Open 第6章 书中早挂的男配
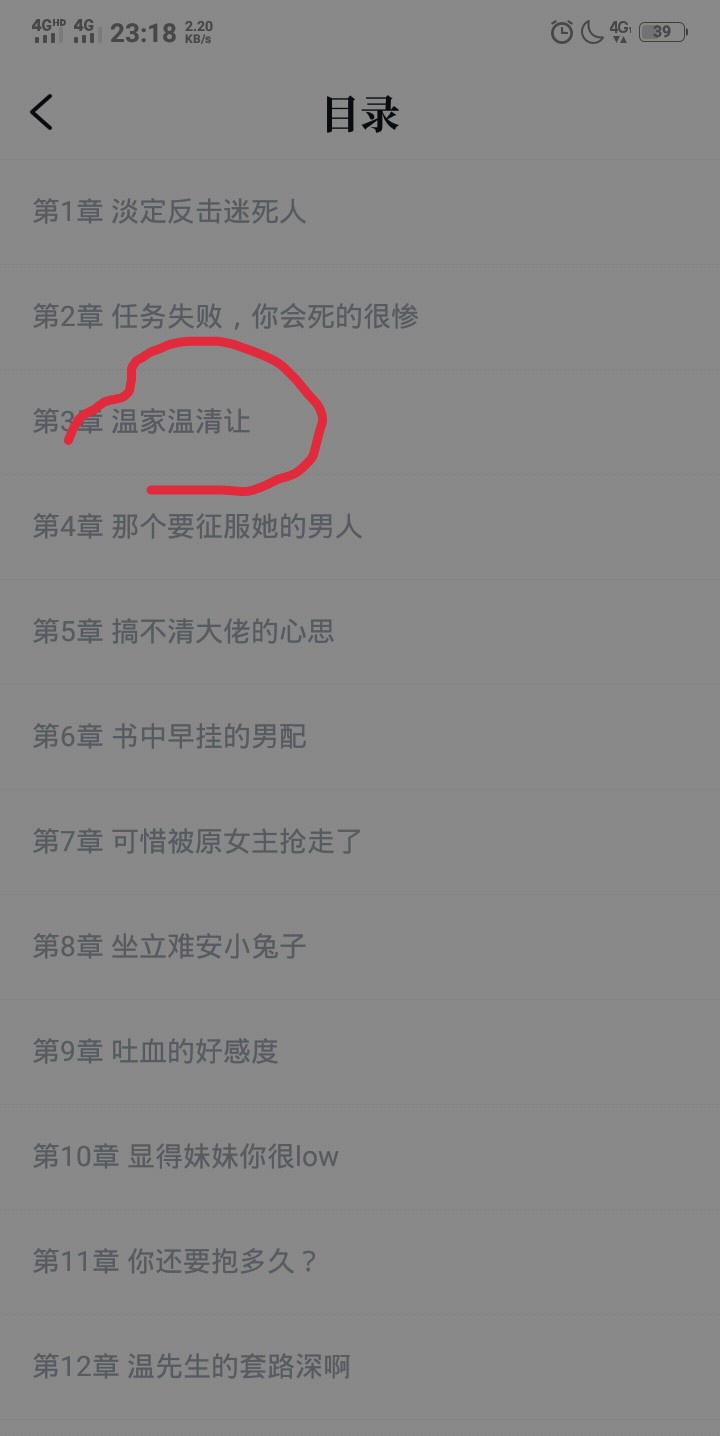Screen dimensions: 720x1436 pos(360,737)
